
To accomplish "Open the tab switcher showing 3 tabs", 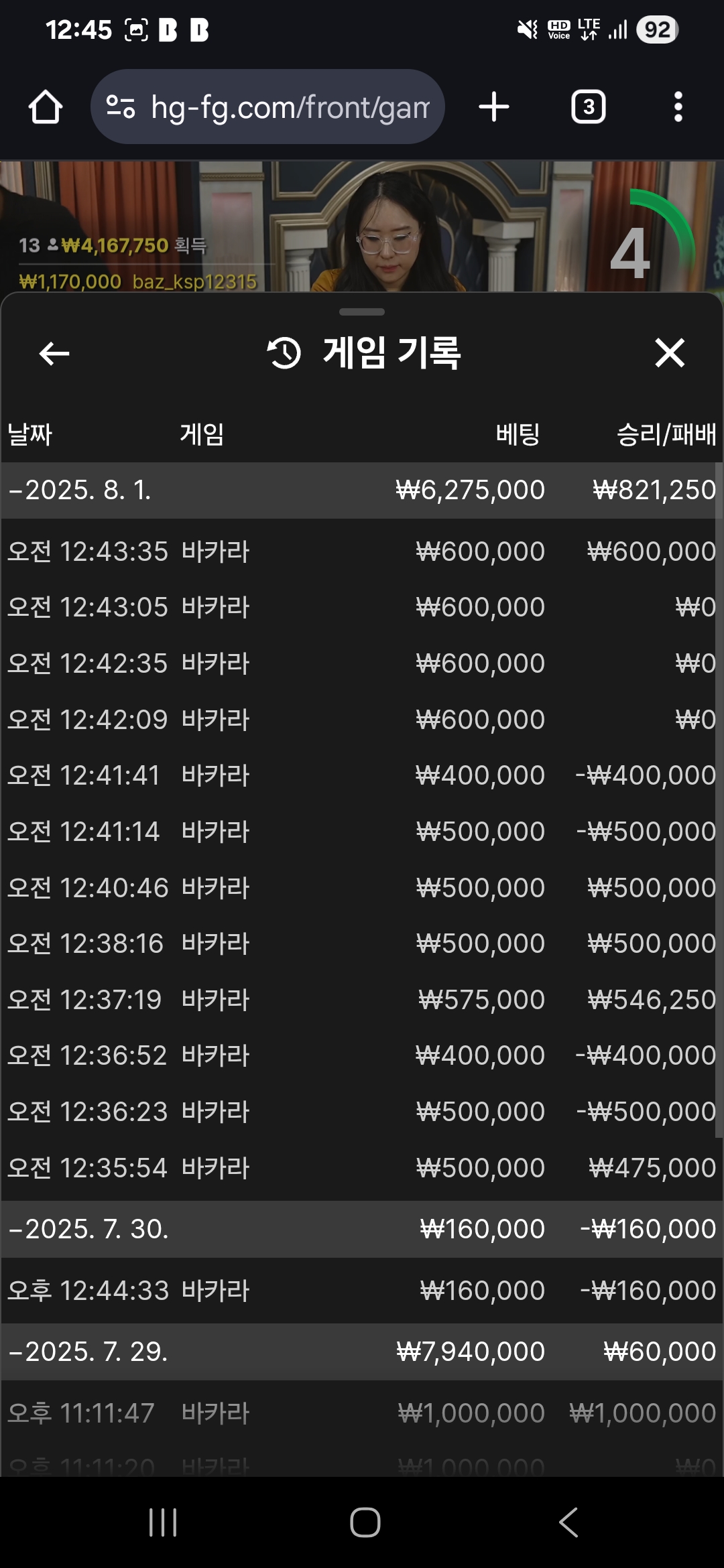I will 588,107.
